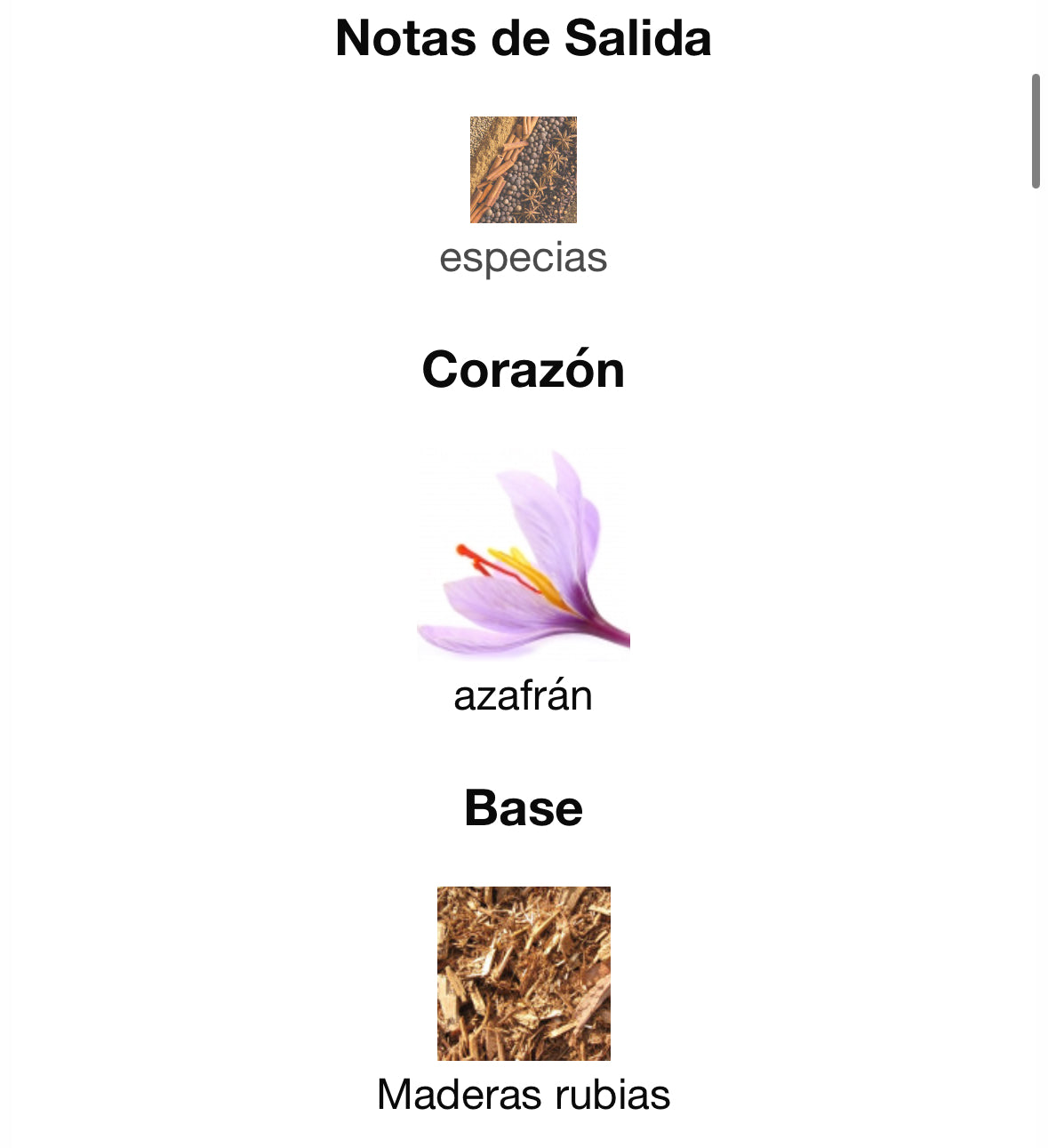Image resolution: width=1048 pixels, height=1148 pixels.
Task: Open the especias note
Action: pyautogui.click(x=523, y=170)
